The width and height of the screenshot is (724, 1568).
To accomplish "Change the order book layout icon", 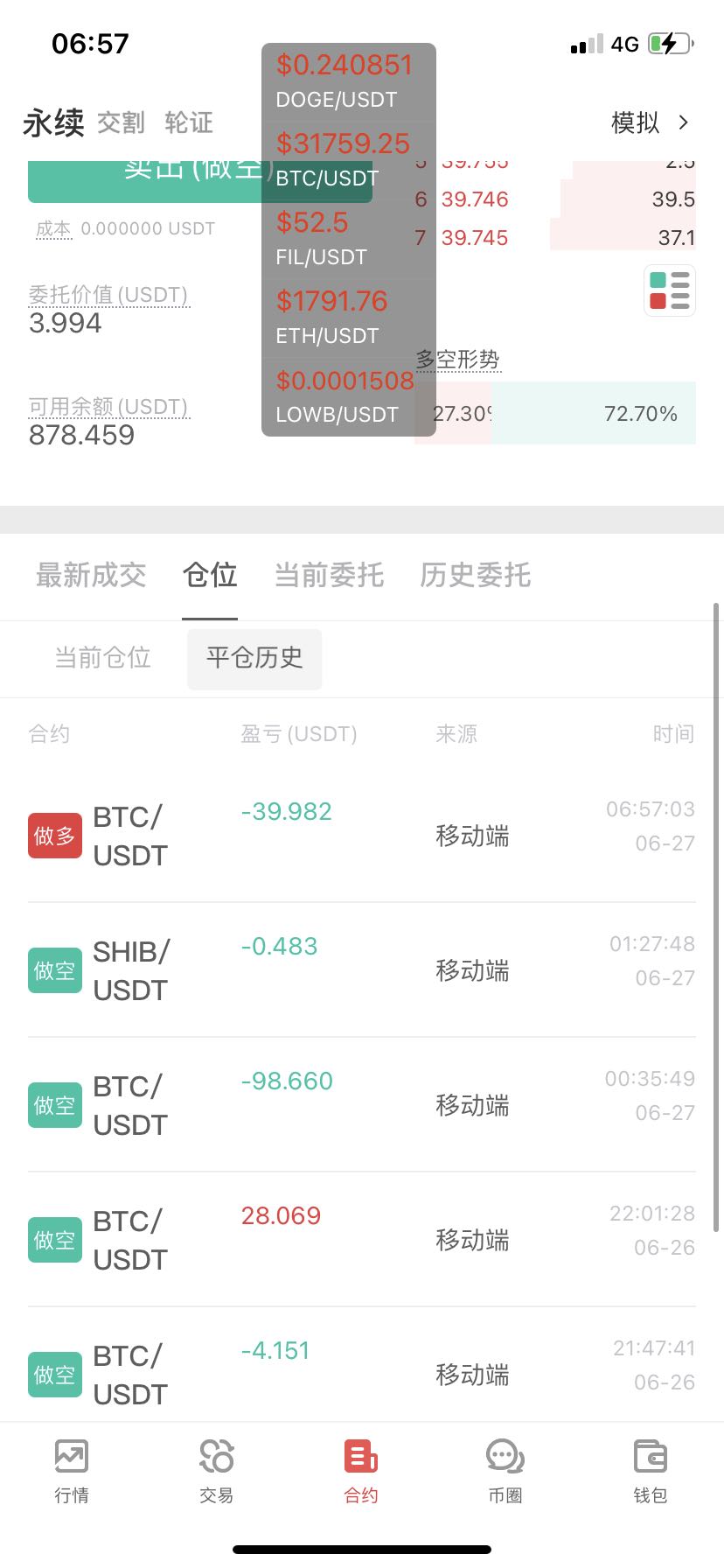I will 670,290.
